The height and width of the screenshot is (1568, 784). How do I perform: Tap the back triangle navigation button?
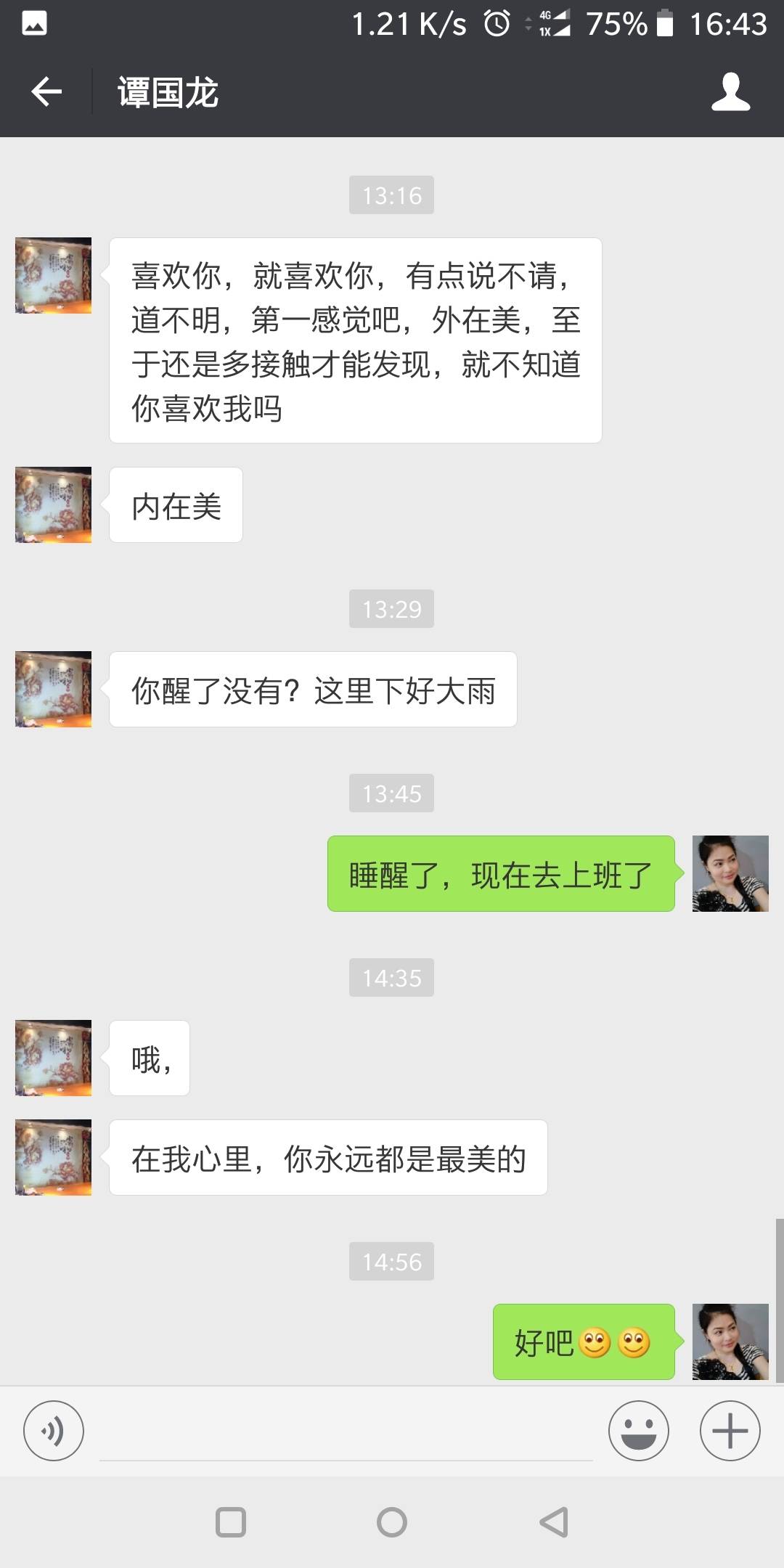[x=553, y=1523]
